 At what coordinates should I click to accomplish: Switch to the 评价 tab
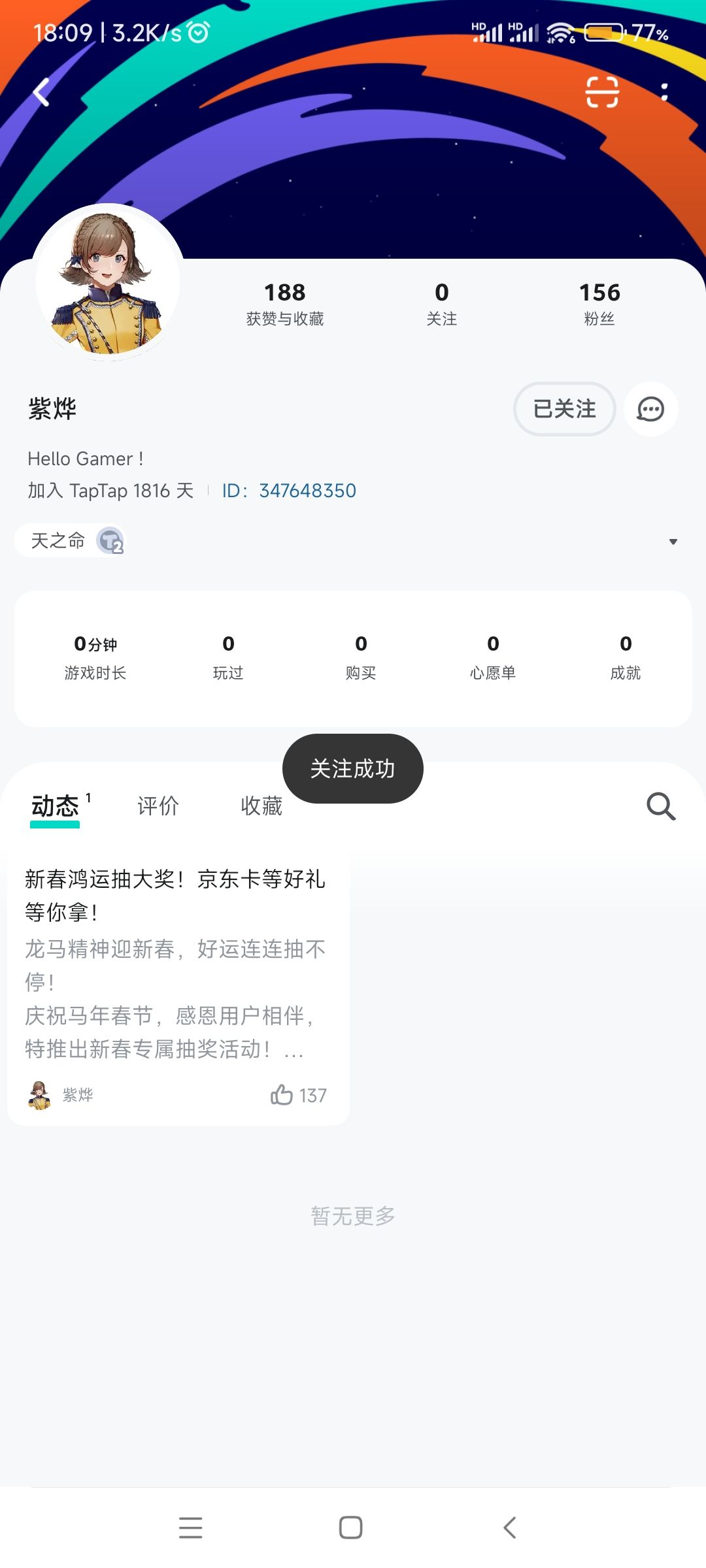(x=158, y=806)
